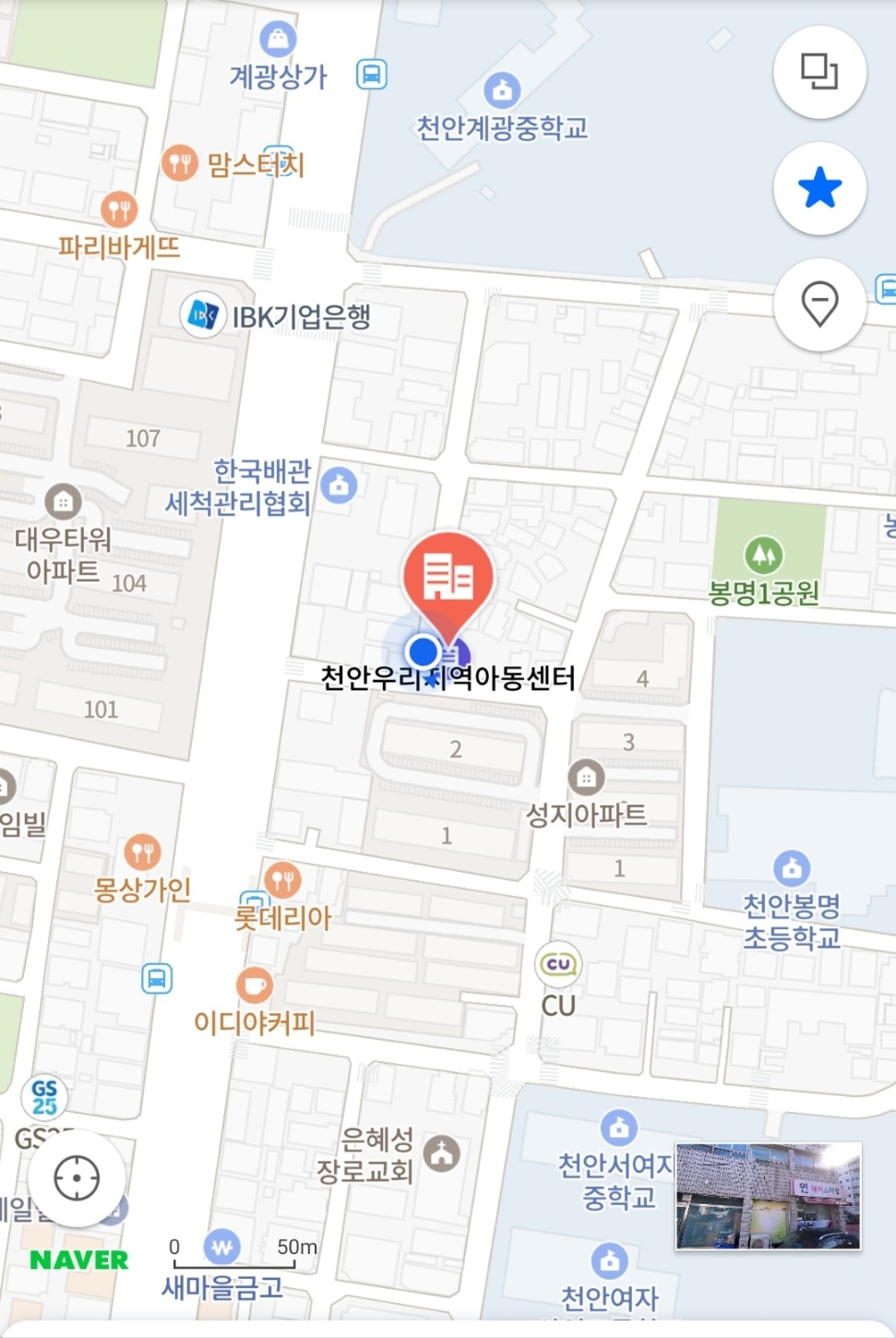
Task: Open the 천안봉명초등학교 school marker
Action: click(791, 868)
